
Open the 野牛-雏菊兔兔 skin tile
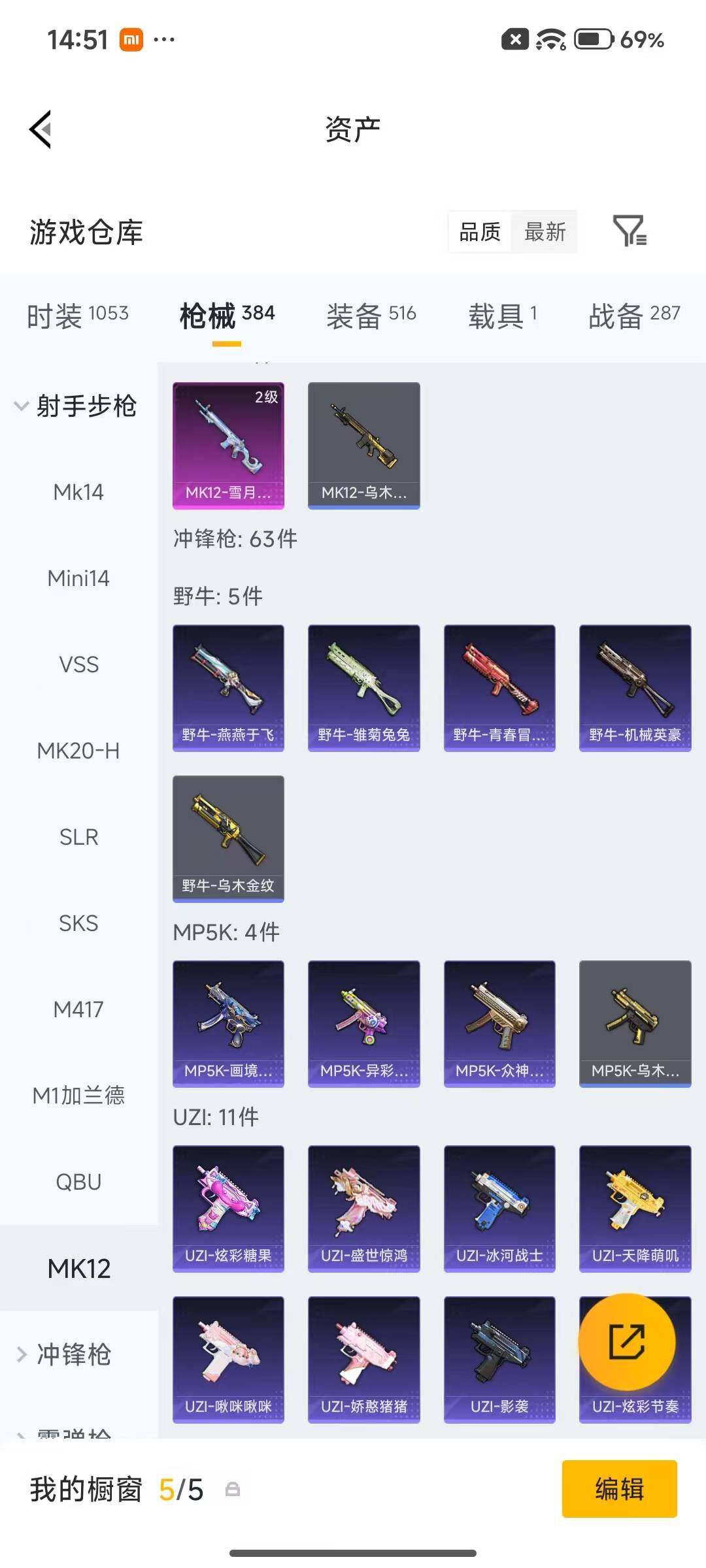tap(364, 688)
